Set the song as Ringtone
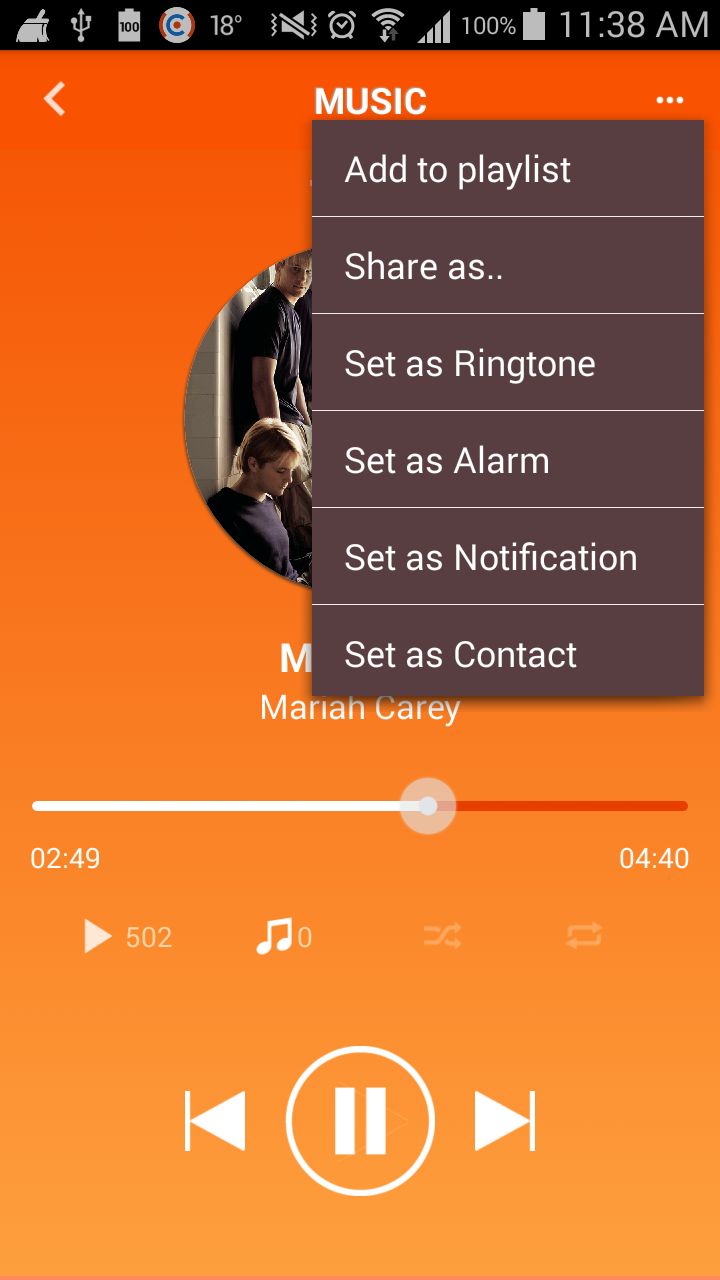Viewport: 720px width, 1280px height. point(508,363)
